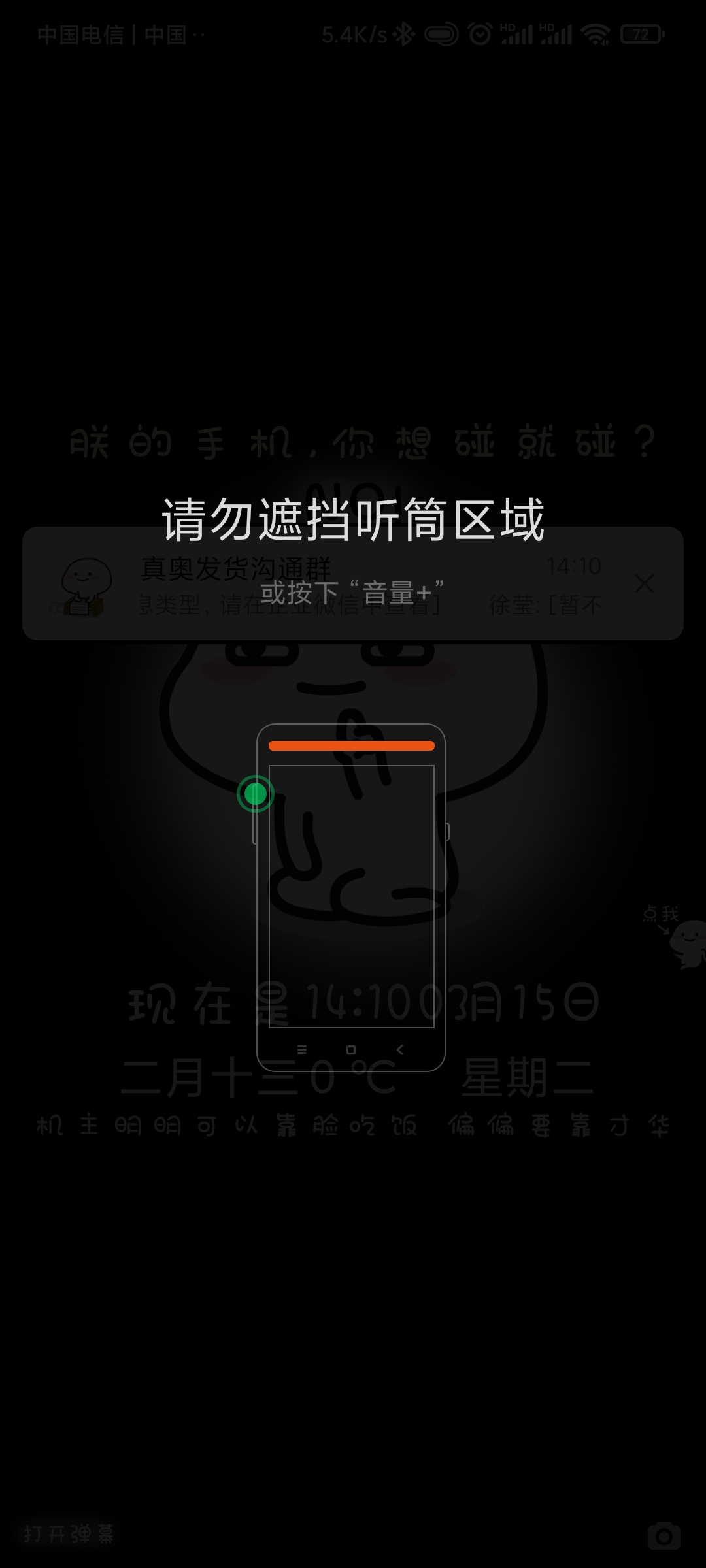Open the camera shortcut icon

(664, 1536)
